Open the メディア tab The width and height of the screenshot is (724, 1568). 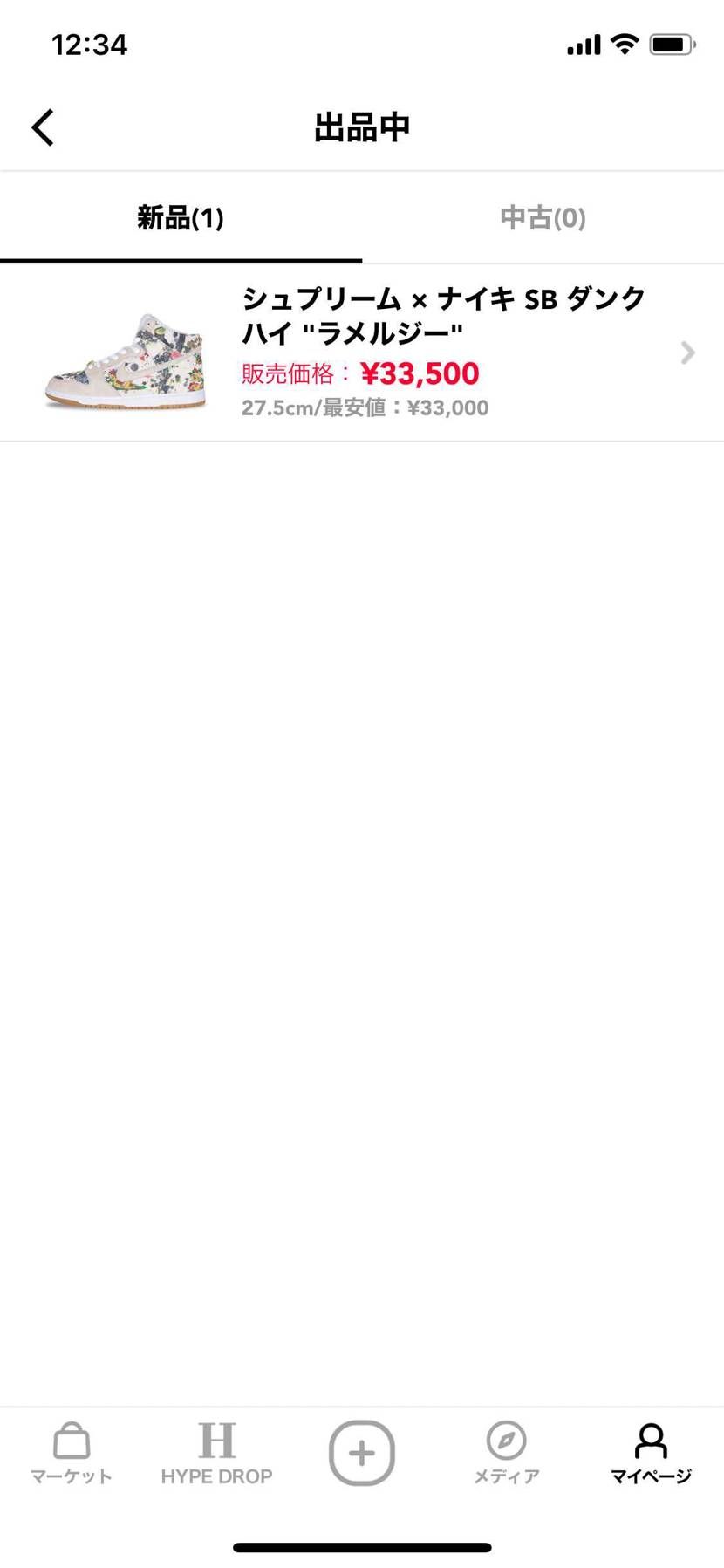click(x=507, y=1454)
